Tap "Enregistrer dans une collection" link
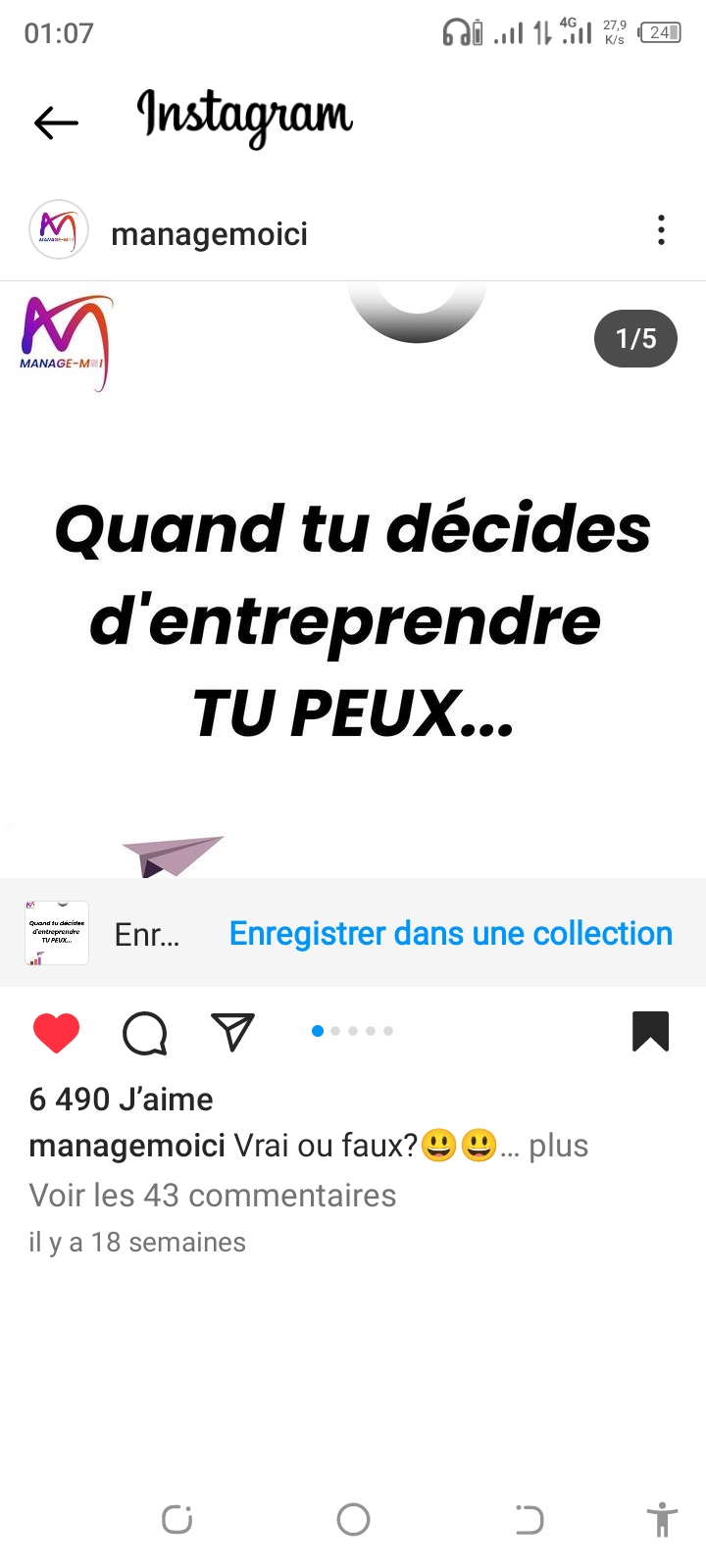Viewport: 706px width, 1568px height. 451,934
